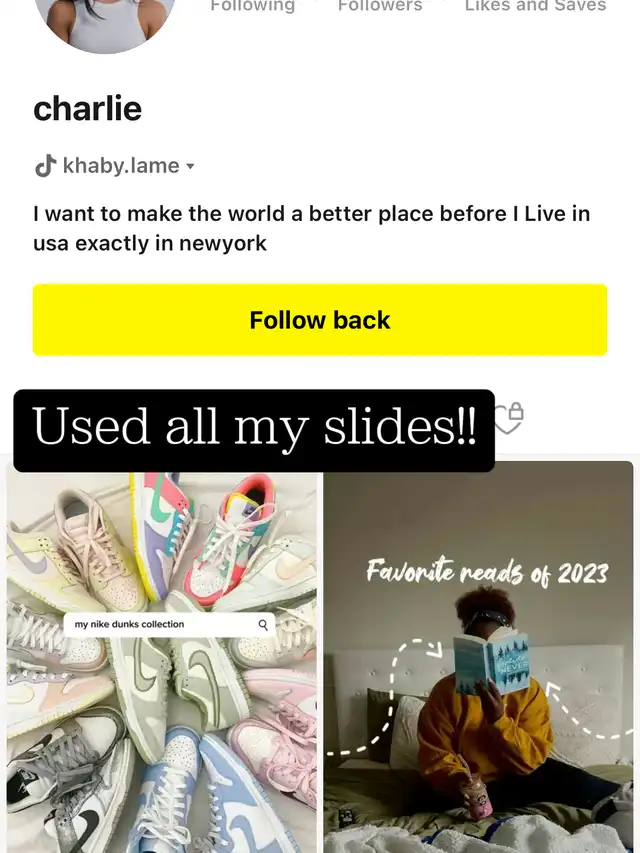Open charlie's profile picture

pyautogui.click(x=105, y=24)
